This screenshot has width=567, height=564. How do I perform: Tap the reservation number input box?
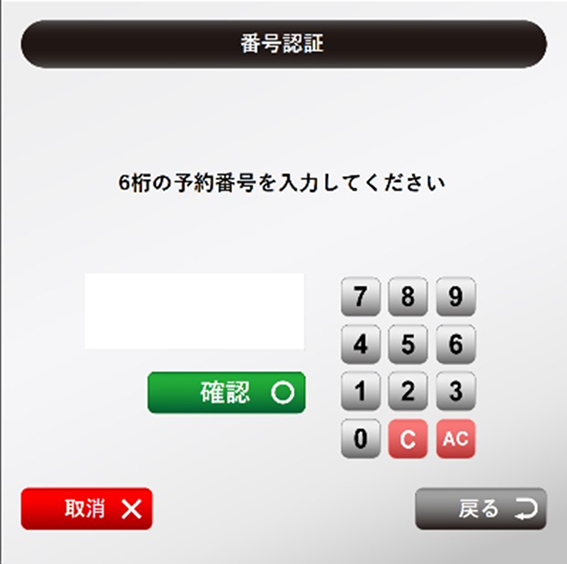195,311
